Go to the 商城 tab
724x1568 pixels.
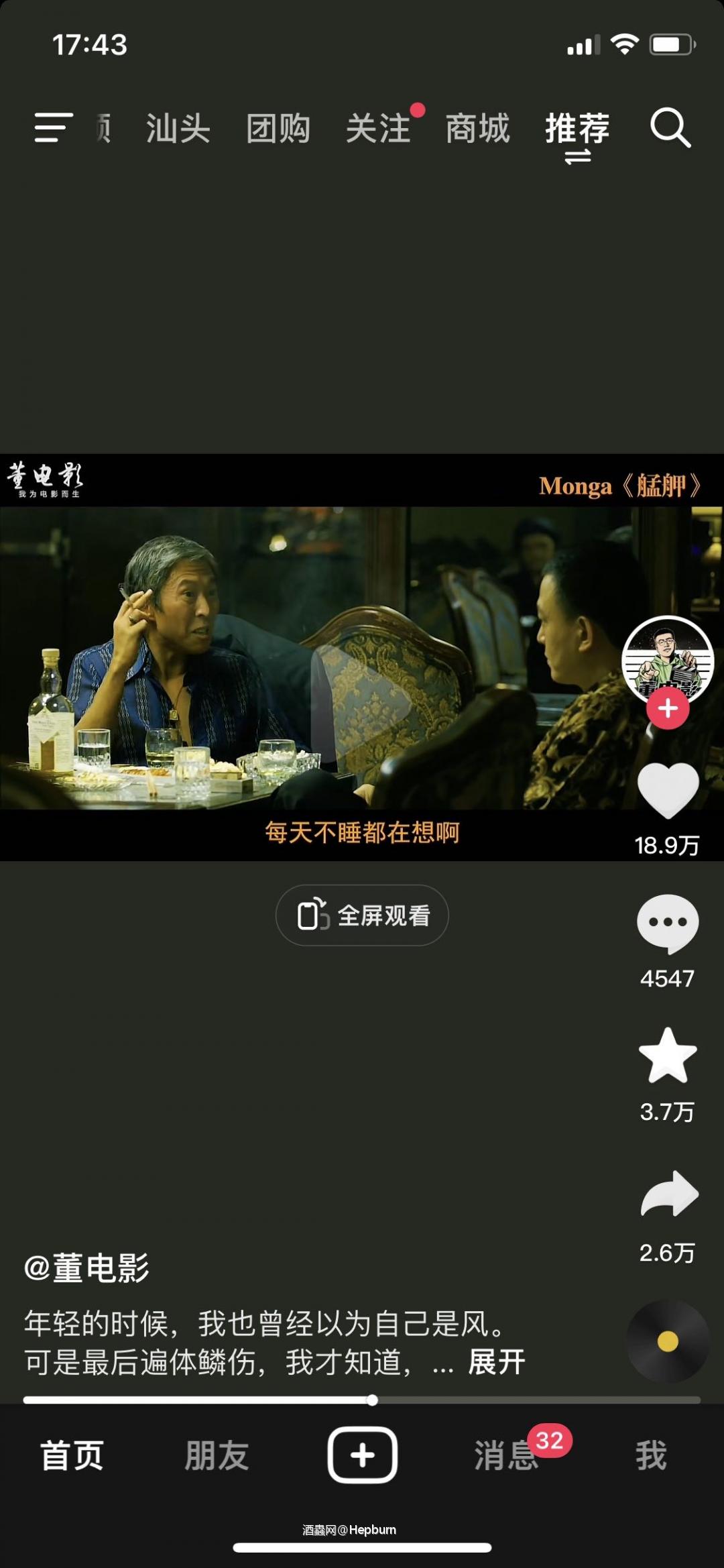[x=478, y=128]
